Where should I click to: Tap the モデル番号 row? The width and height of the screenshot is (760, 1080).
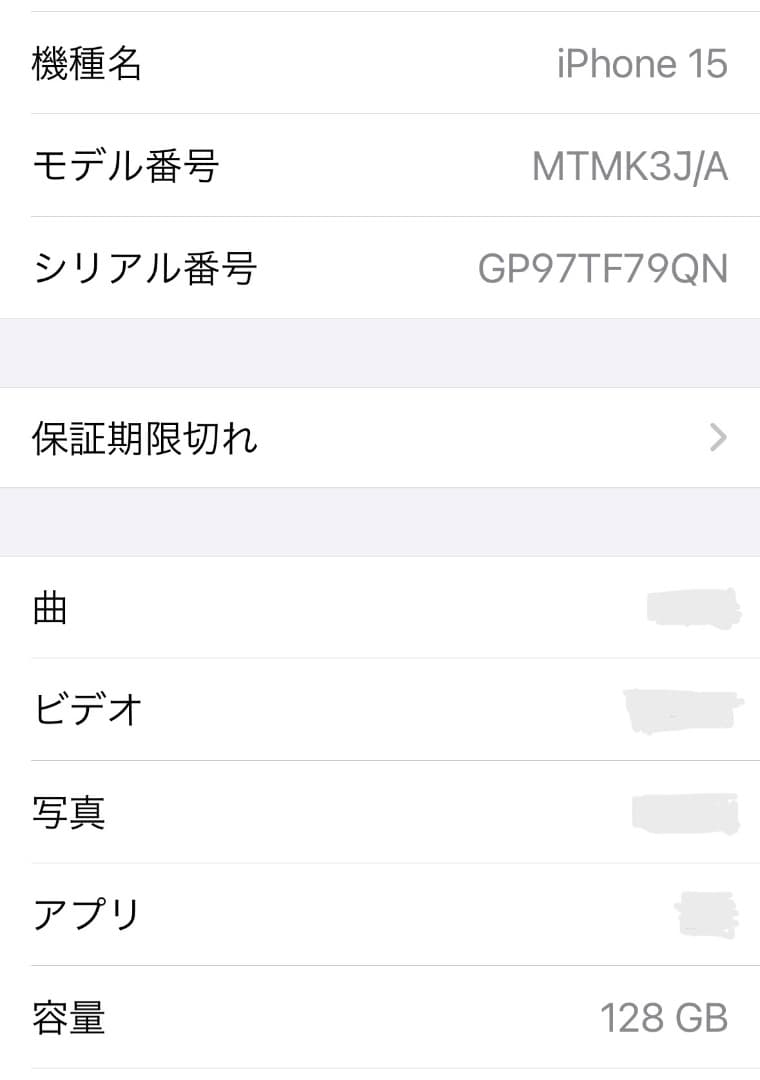point(380,166)
